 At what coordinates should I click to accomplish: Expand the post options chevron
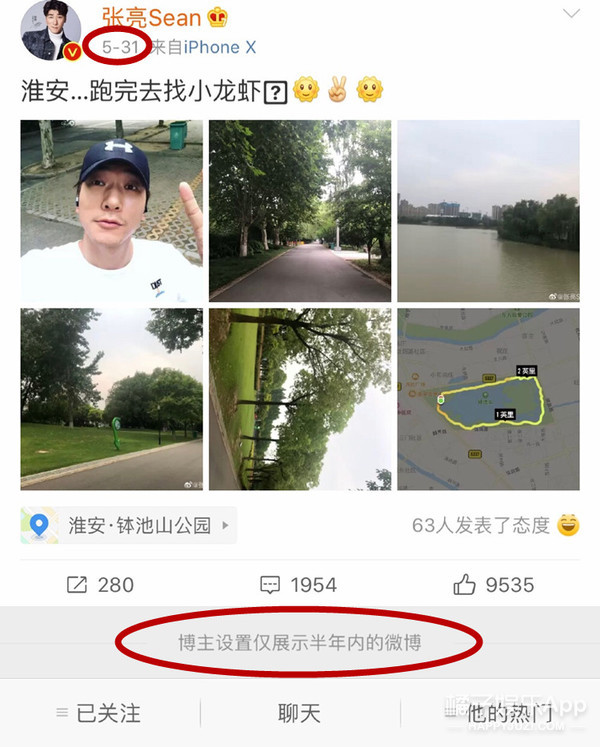(571, 14)
